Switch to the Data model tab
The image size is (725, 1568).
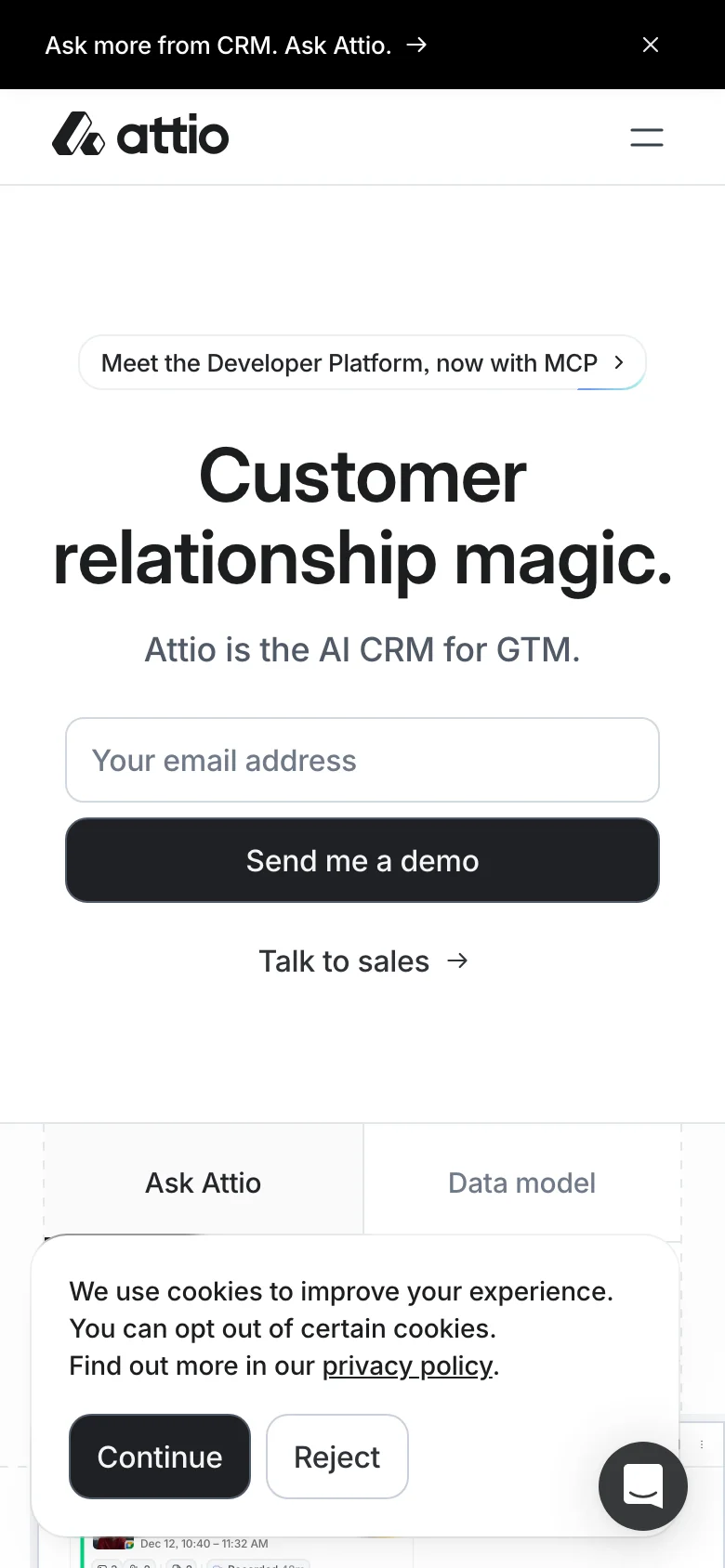tap(521, 1182)
